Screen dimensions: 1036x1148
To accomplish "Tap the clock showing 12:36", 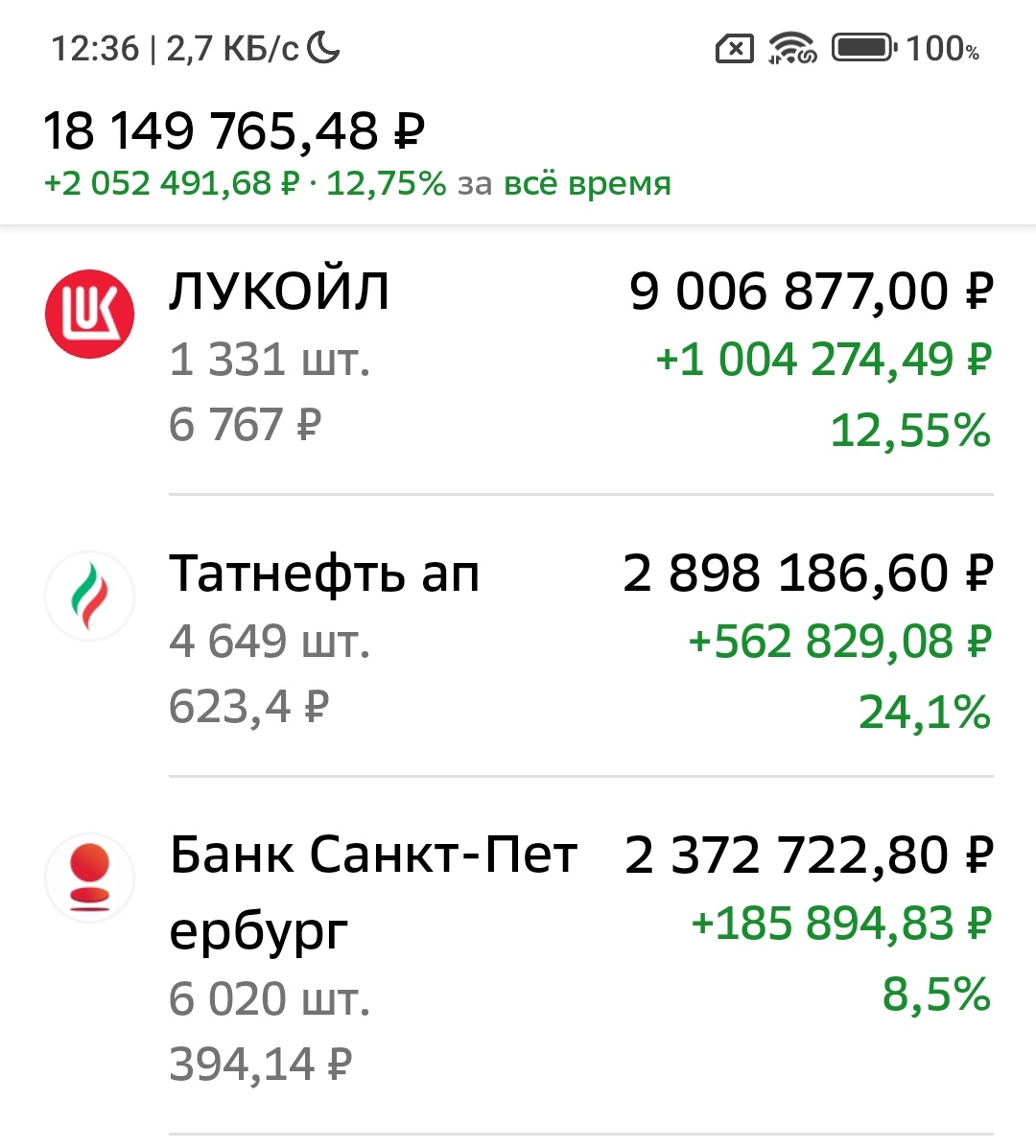I will click(98, 47).
